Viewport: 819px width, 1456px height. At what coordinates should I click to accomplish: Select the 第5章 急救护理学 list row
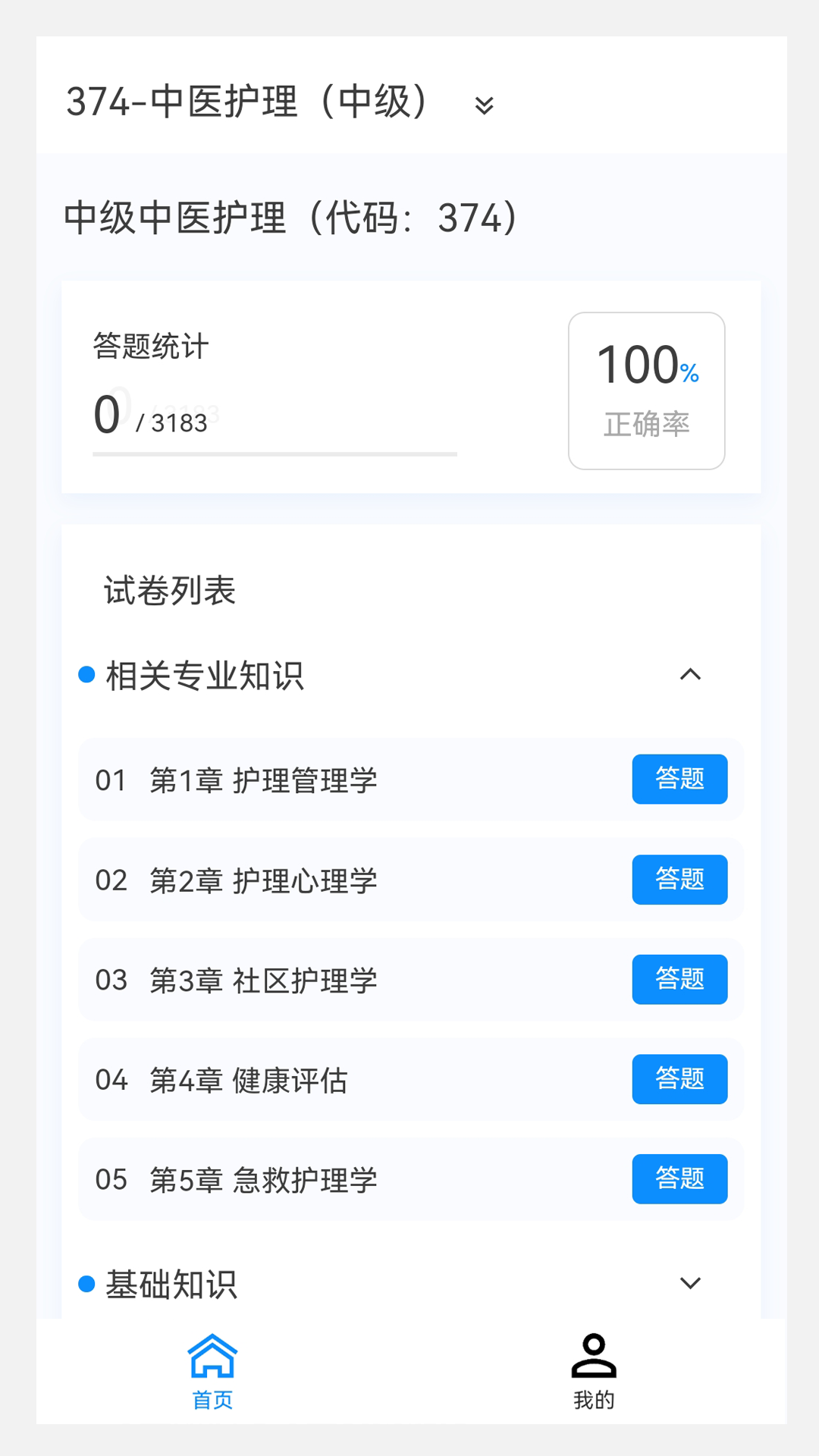303,1179
